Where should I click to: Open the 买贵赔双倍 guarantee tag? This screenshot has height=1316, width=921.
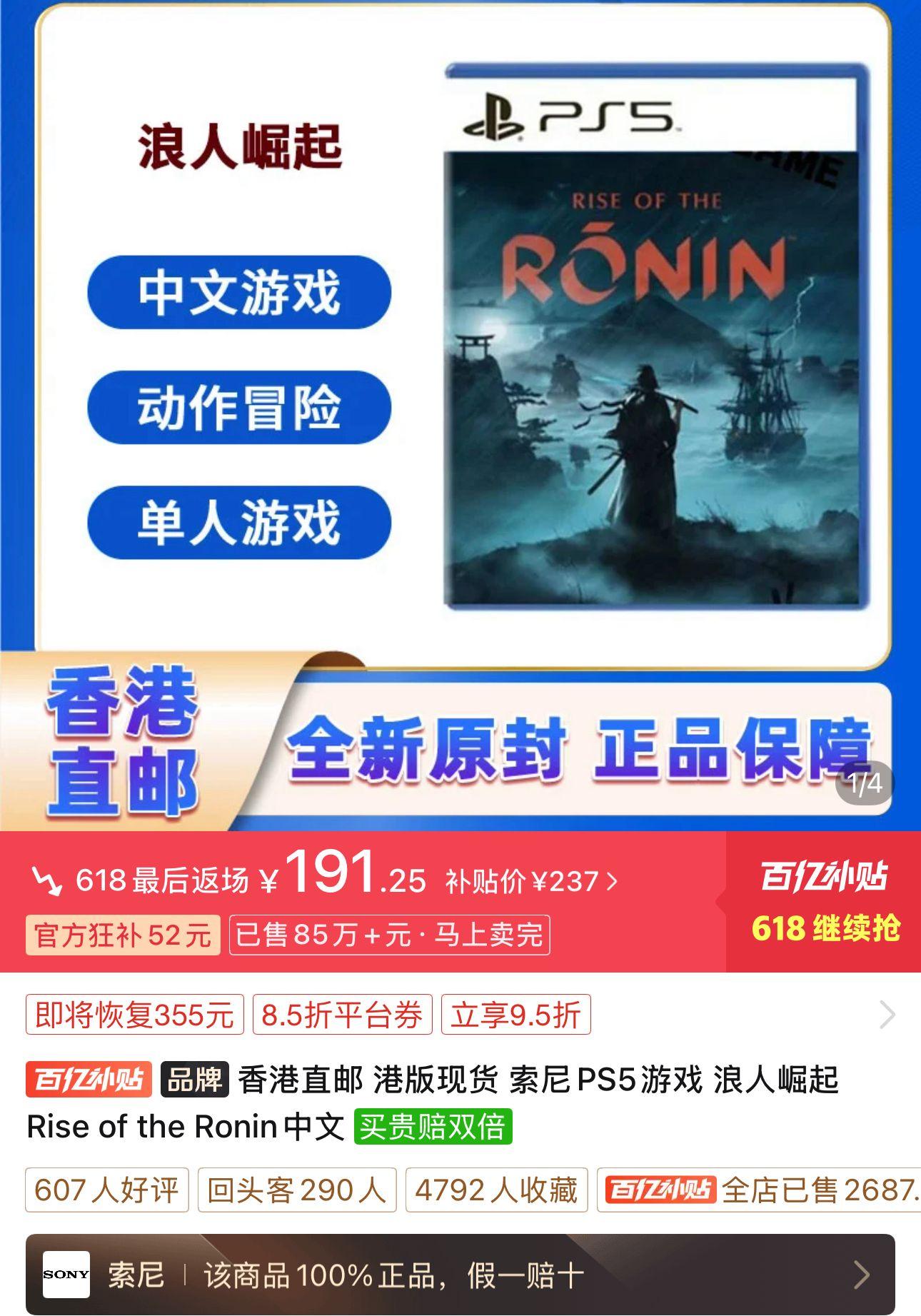[x=433, y=1127]
